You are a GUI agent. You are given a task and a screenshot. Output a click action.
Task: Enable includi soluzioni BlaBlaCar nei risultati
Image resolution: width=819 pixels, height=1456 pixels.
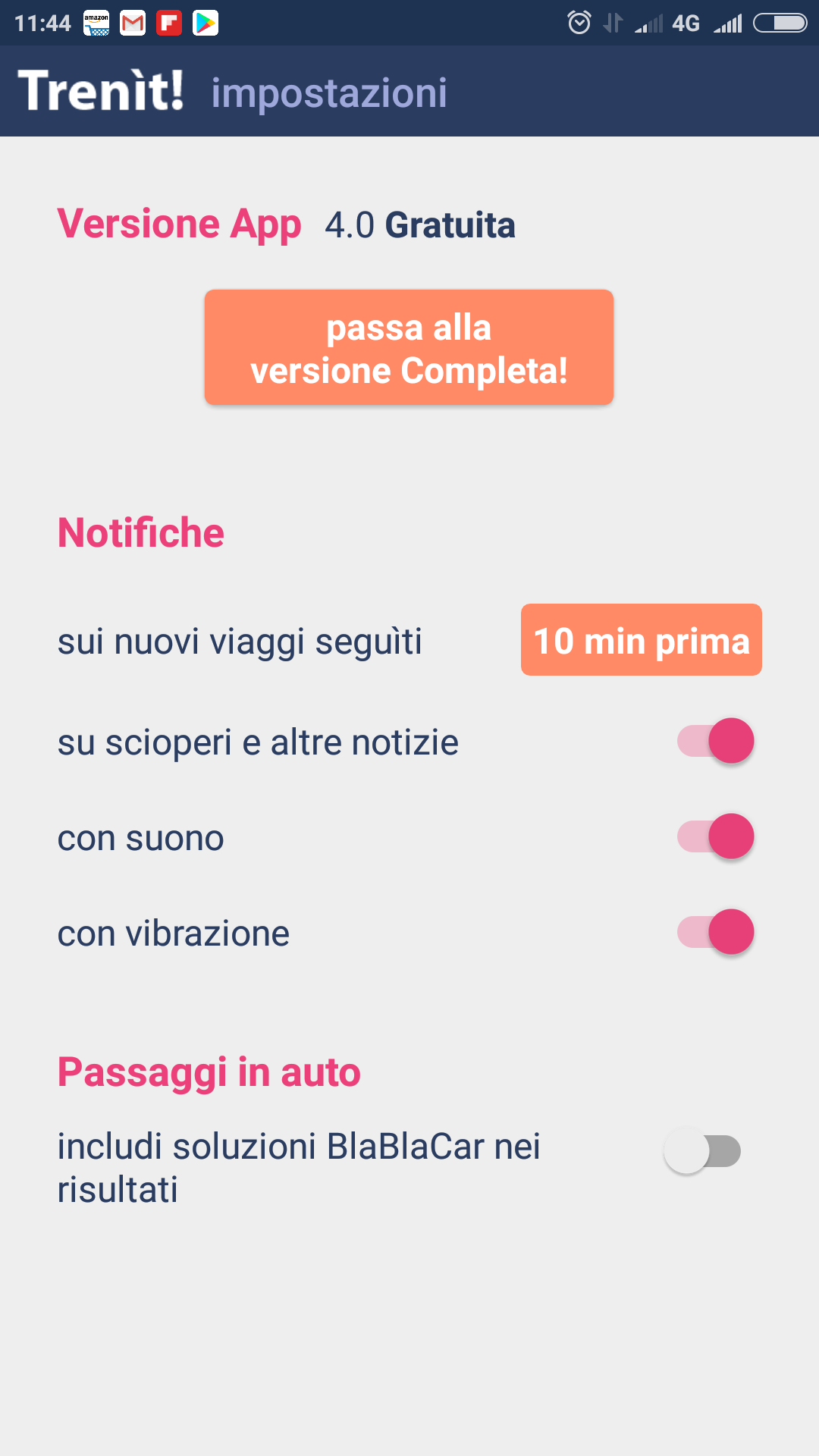click(701, 1150)
